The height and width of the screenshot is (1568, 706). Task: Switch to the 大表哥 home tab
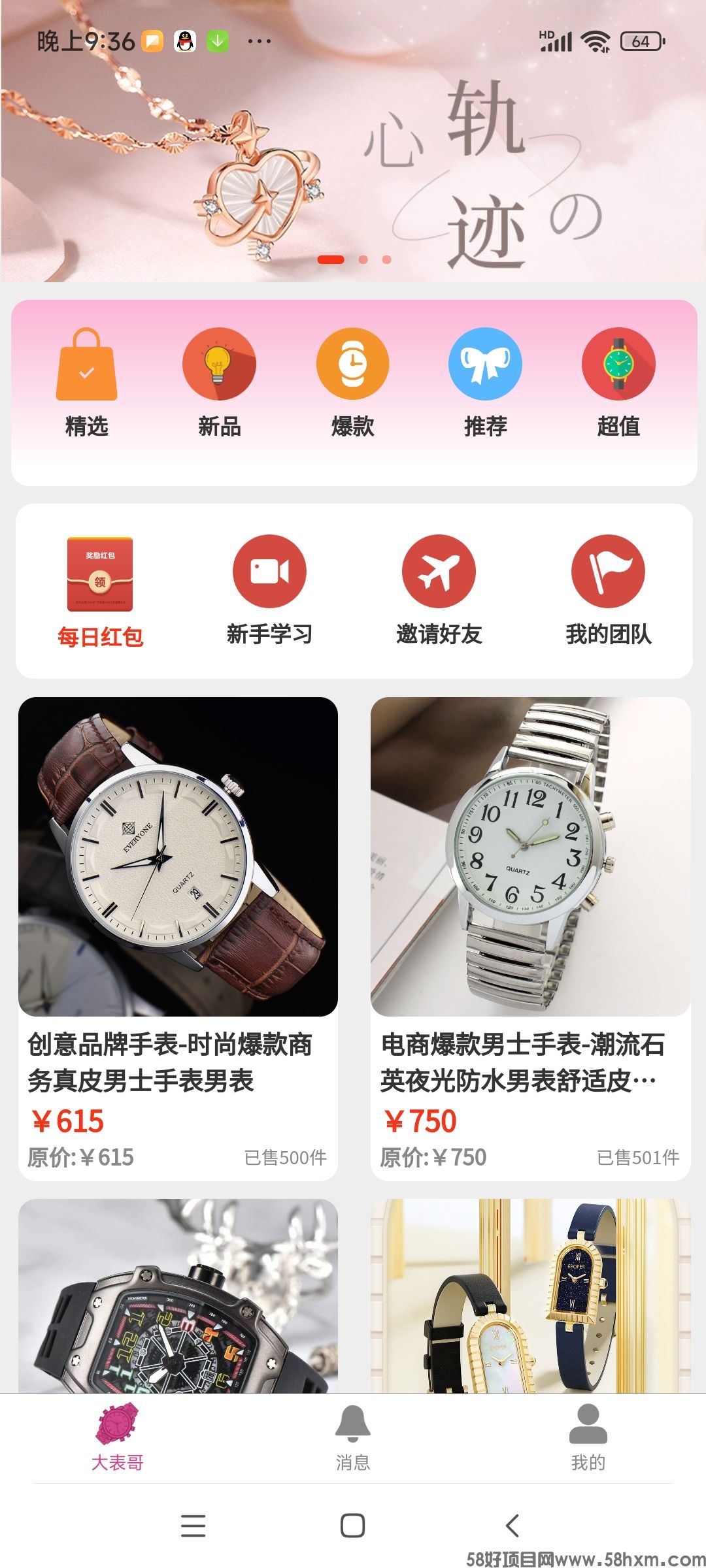[x=118, y=1437]
